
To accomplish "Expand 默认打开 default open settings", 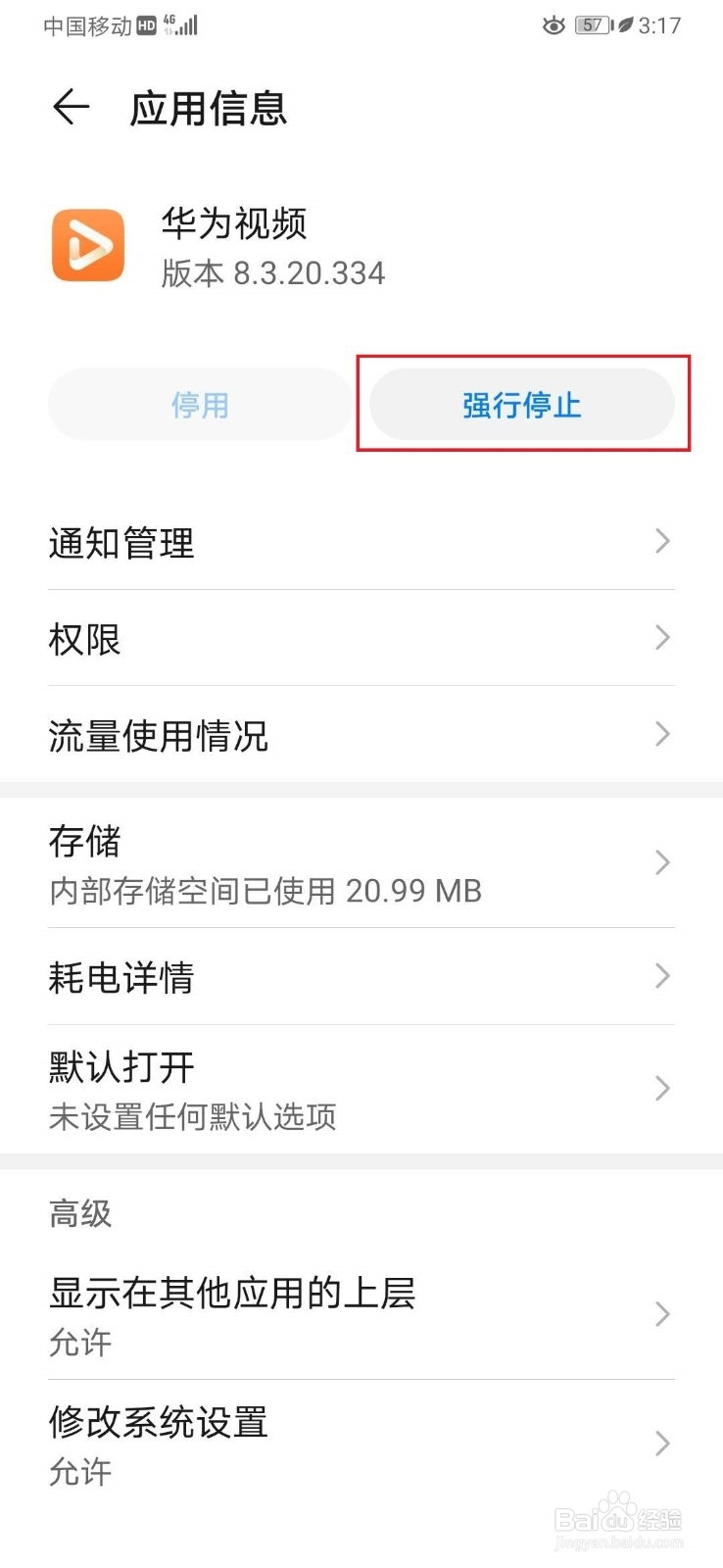I will 361,1088.
